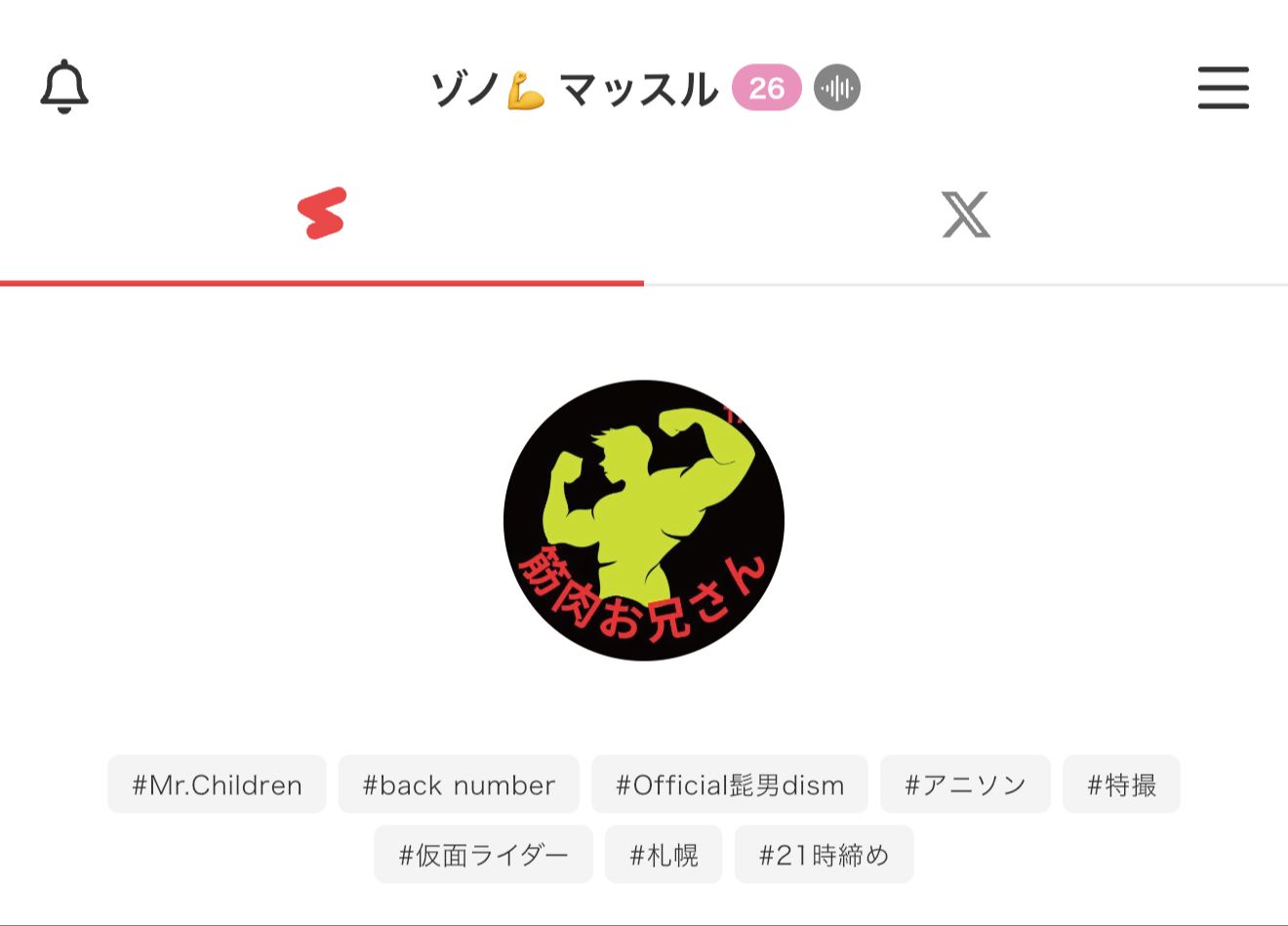Tap the #特撮 hashtag
This screenshot has width=1288, height=926.
[1121, 785]
